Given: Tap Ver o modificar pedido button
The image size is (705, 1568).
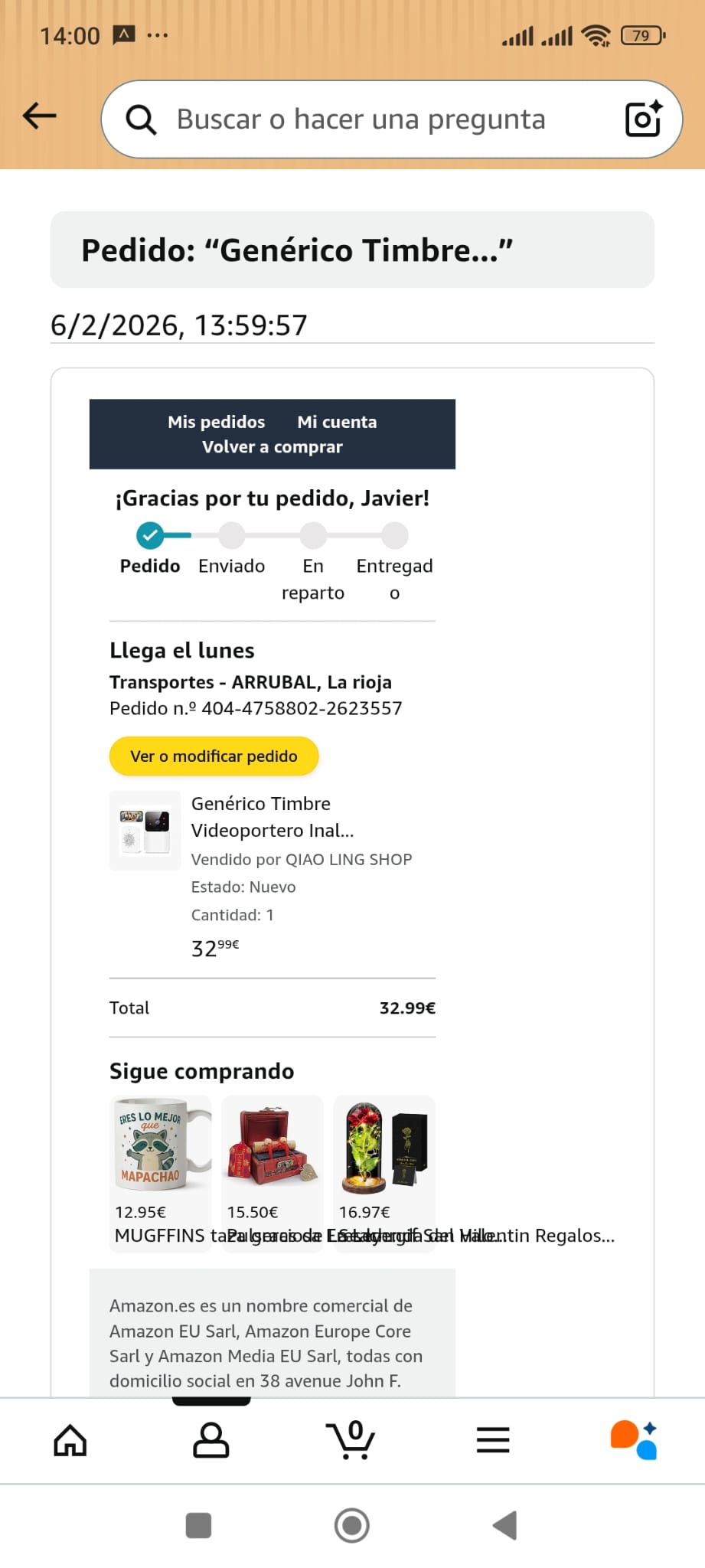Looking at the screenshot, I should [214, 756].
